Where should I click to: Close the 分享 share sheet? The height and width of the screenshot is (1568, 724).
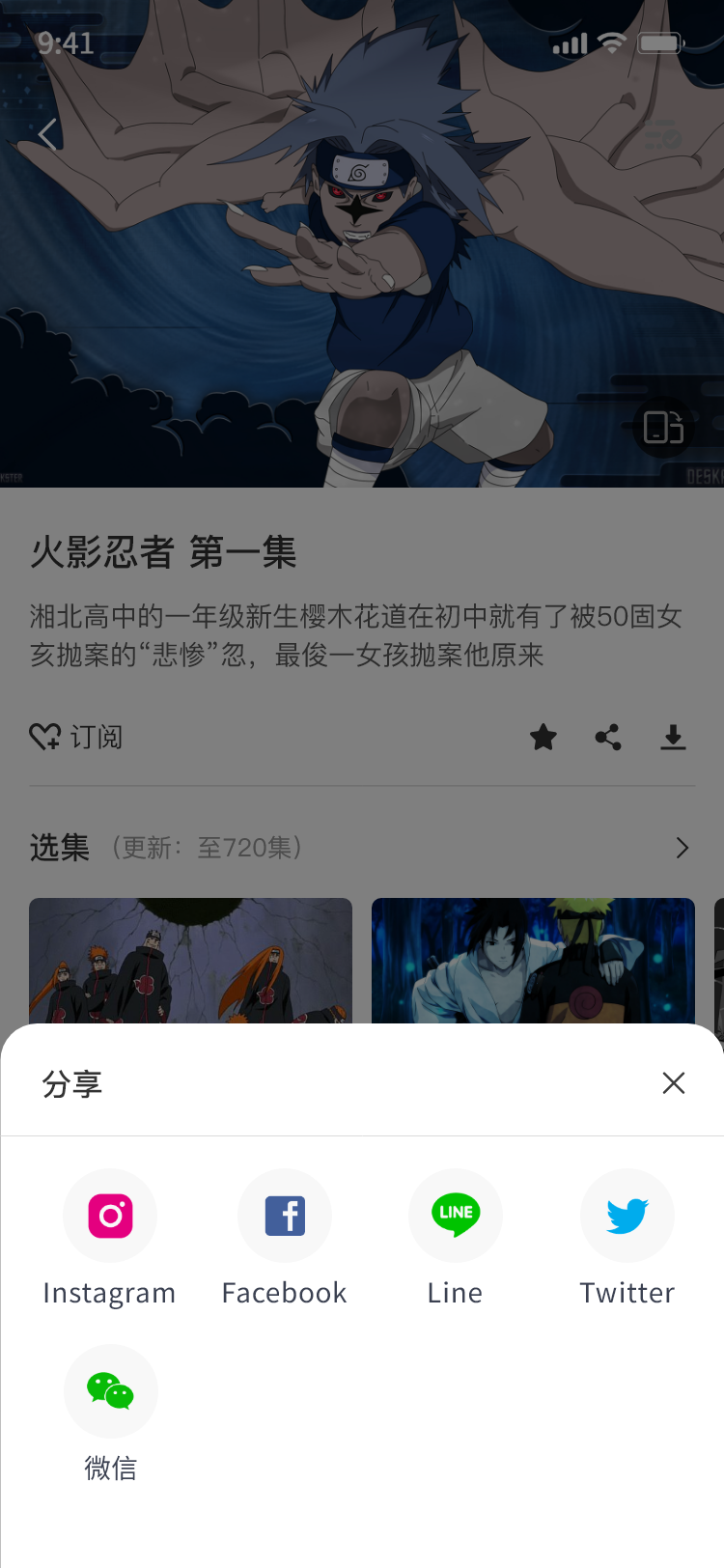click(x=673, y=1082)
